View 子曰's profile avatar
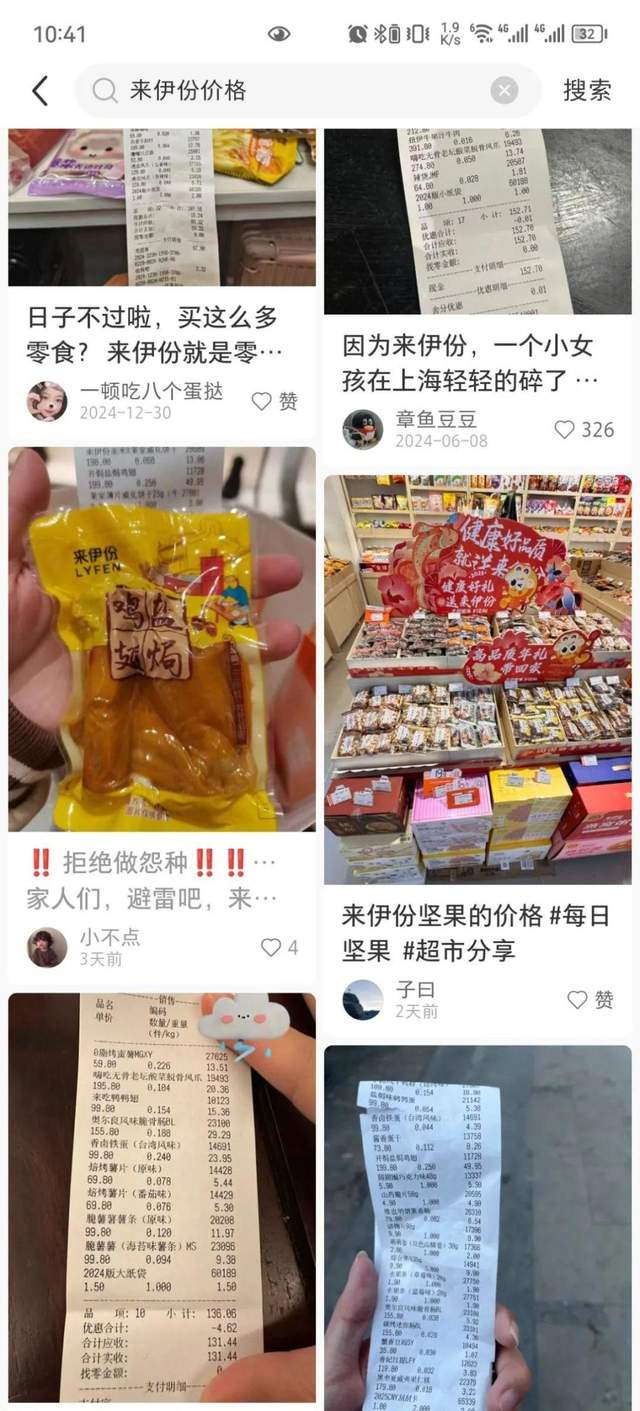The width and height of the screenshot is (640, 1411). (x=362, y=999)
